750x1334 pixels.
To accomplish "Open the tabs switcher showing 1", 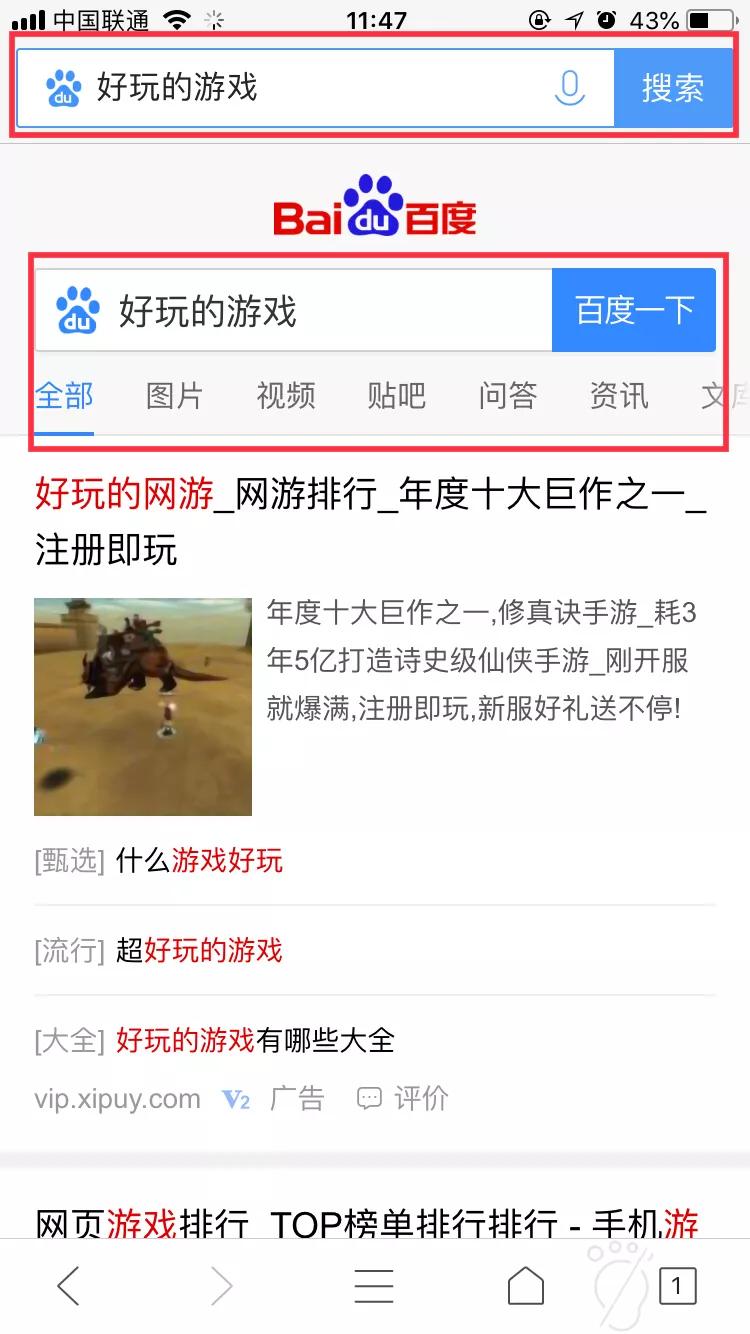I will coord(677,1286).
